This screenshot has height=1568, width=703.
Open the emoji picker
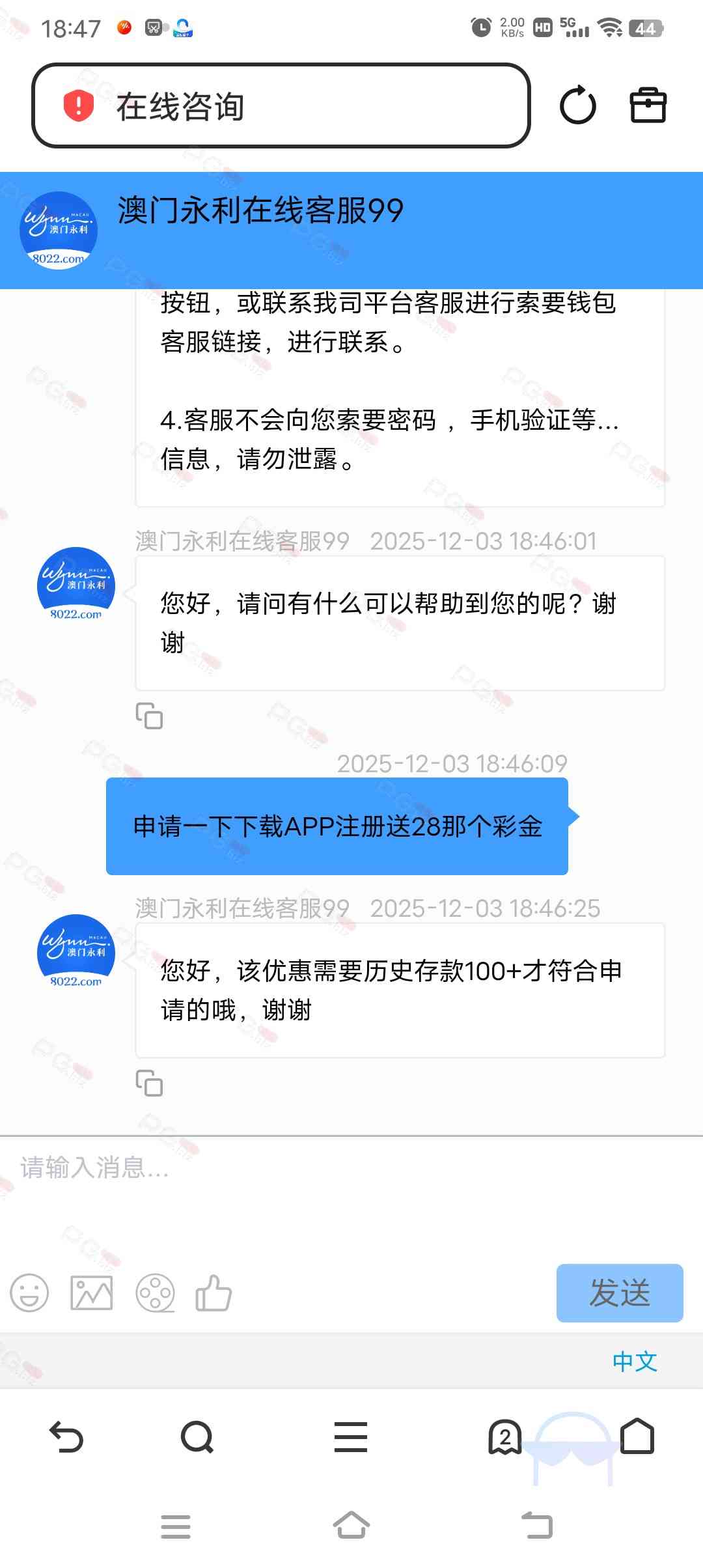pos(30,1293)
